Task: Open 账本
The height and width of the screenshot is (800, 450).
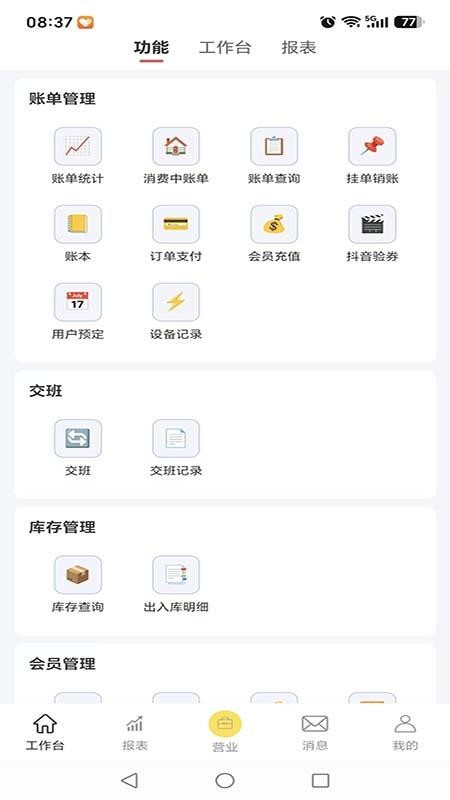Action: pos(78,234)
